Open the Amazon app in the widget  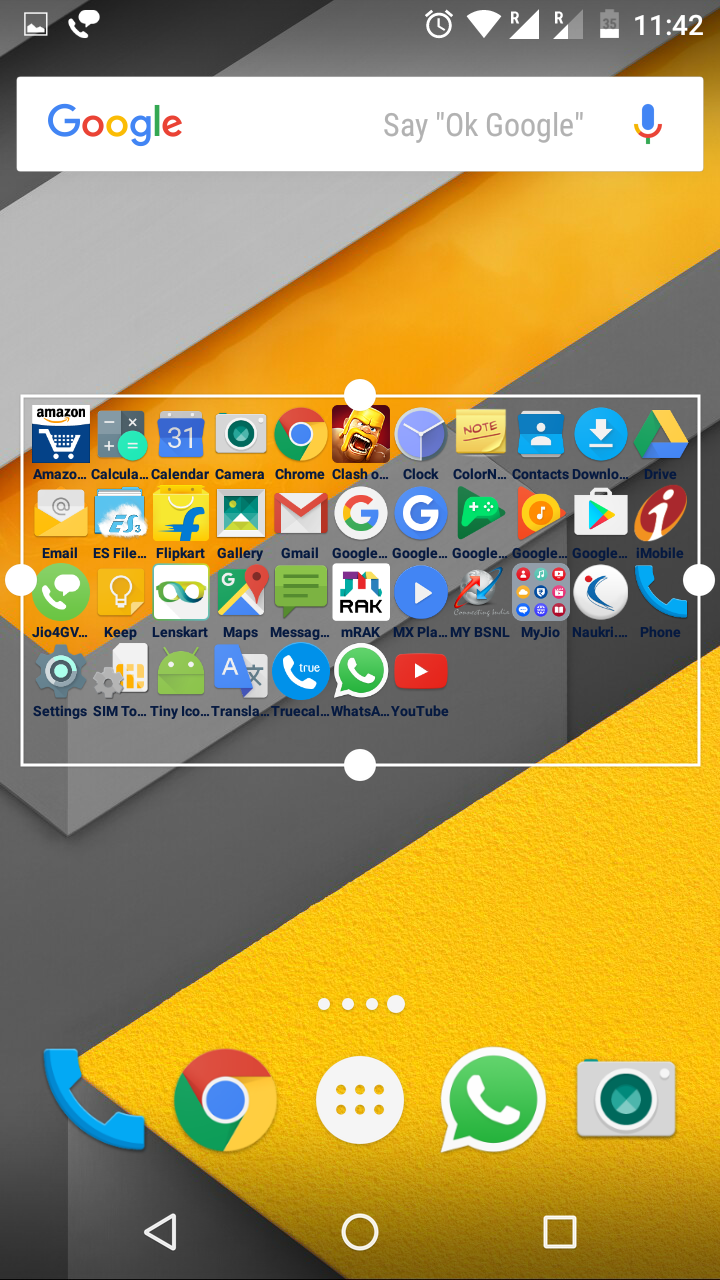pyautogui.click(x=60, y=435)
